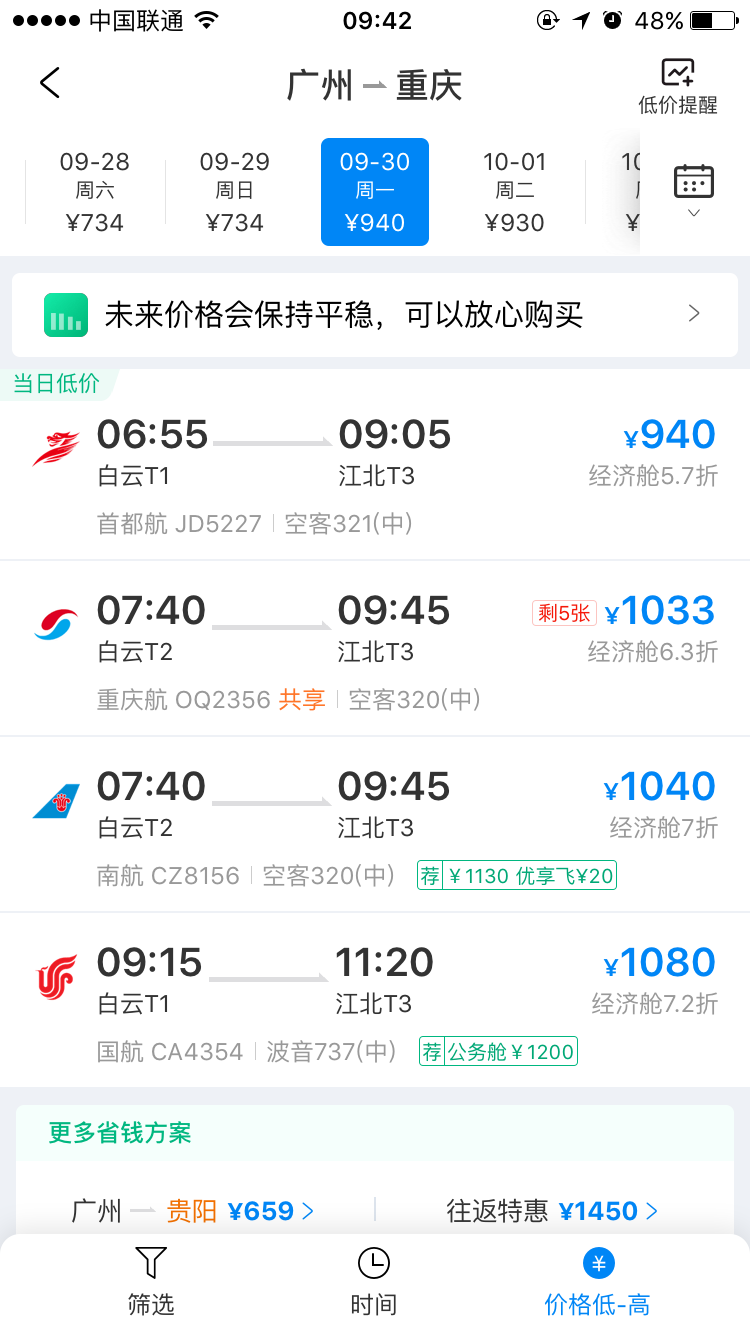Select the 09-28 周六 date tab
This screenshot has width=750, height=1334.
pos(95,192)
